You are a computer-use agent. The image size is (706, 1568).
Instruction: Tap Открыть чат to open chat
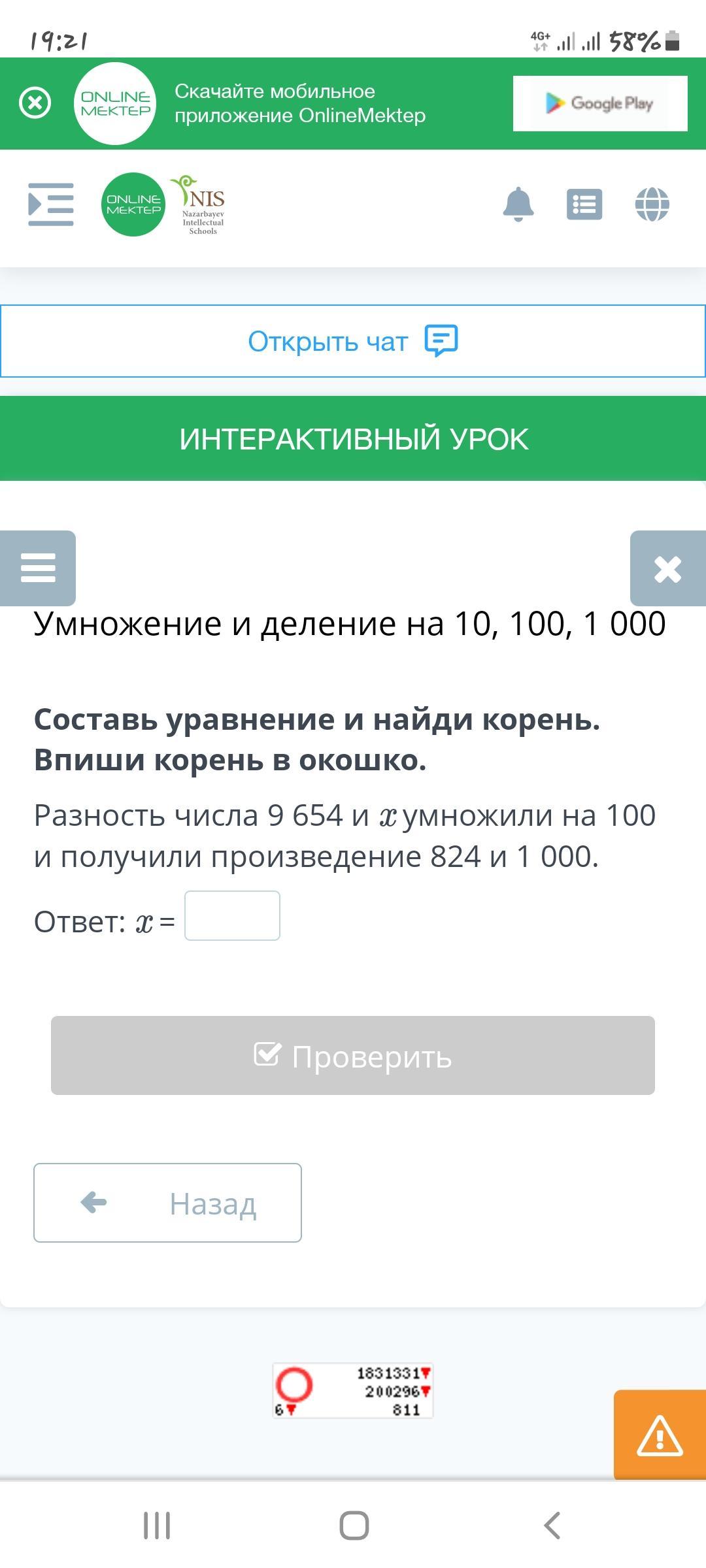coord(353,341)
